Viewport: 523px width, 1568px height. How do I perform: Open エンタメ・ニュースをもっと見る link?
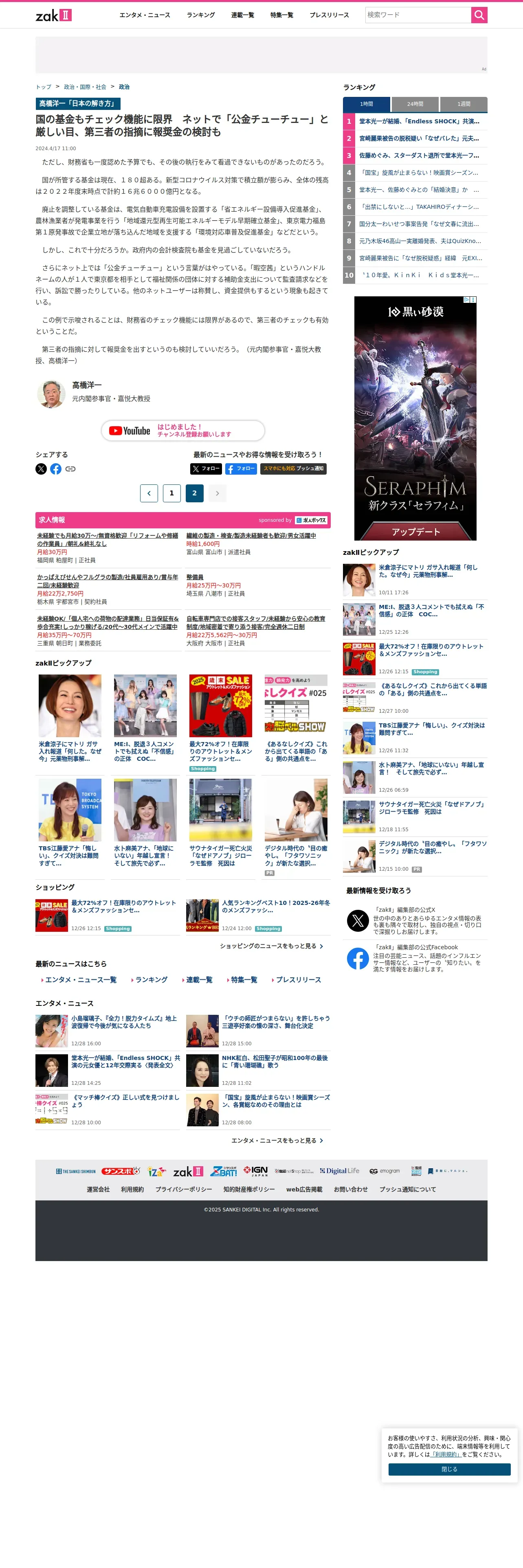click(x=277, y=1140)
